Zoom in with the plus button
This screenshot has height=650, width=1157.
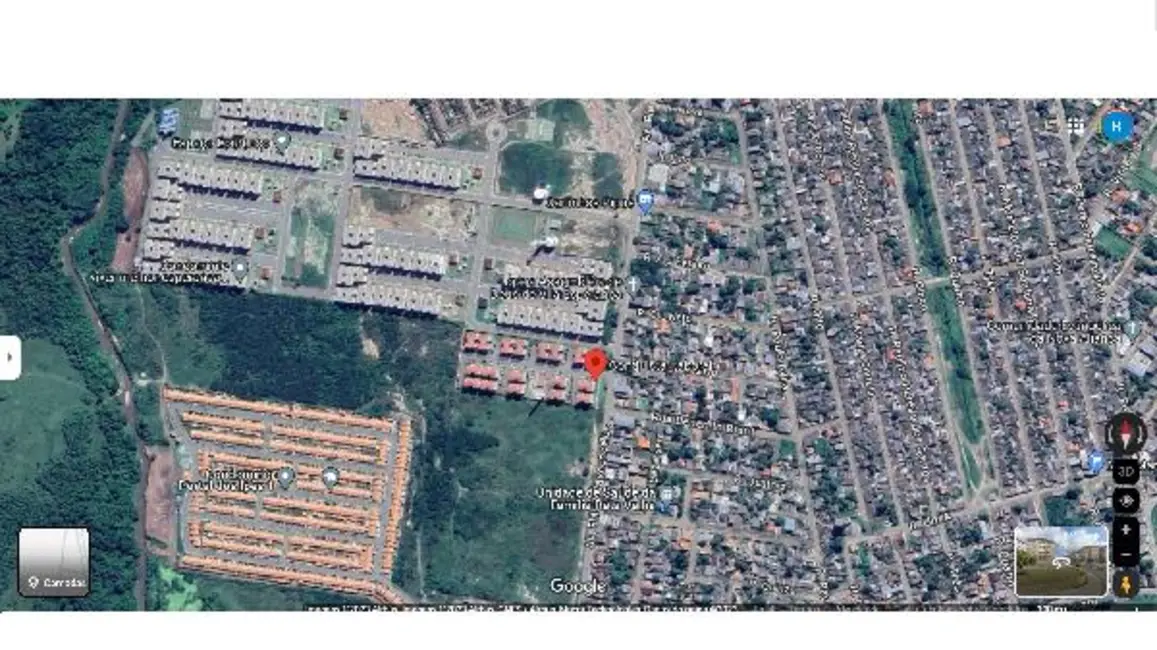pos(1126,530)
